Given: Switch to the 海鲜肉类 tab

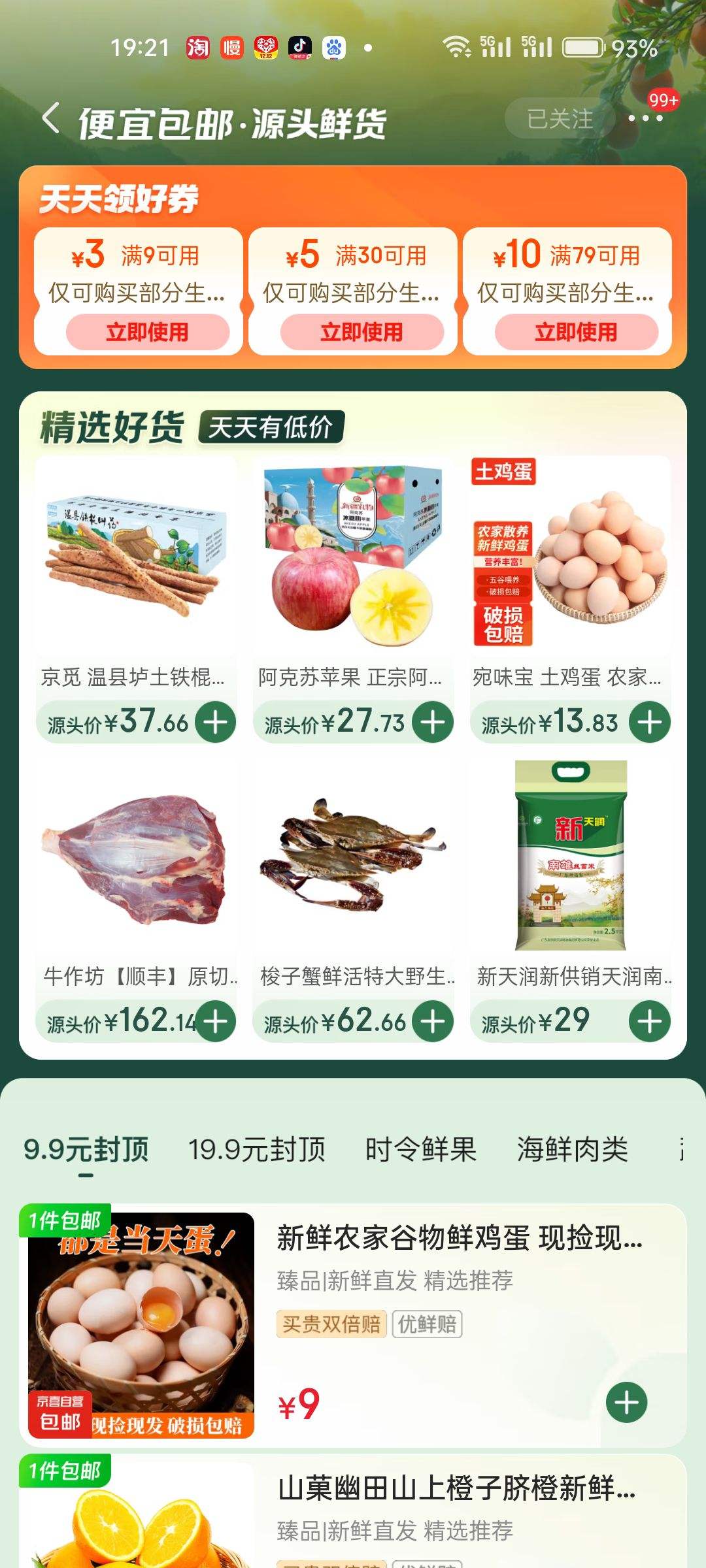Looking at the screenshot, I should [x=573, y=1149].
